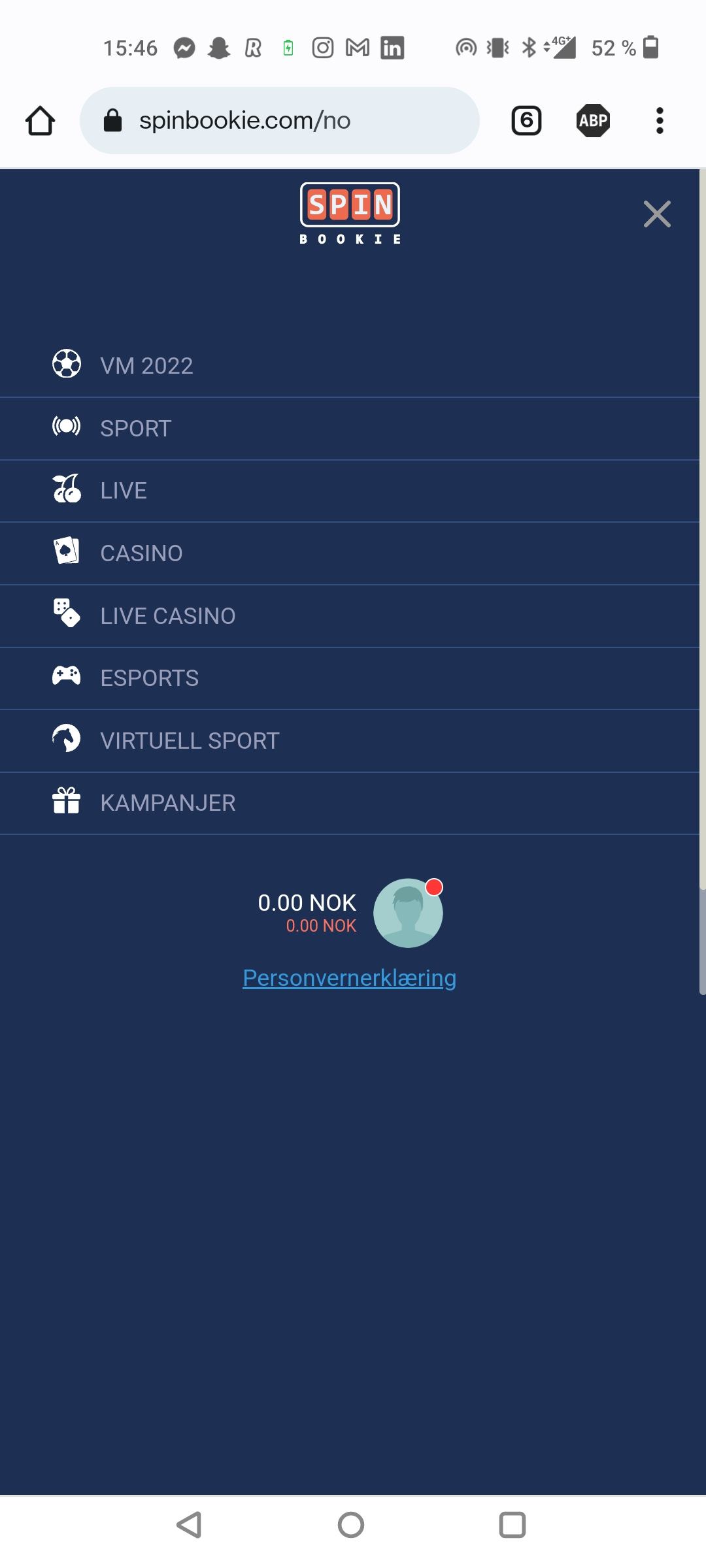Open the recent apps view
This screenshot has width=706, height=1568.
coord(513,1525)
